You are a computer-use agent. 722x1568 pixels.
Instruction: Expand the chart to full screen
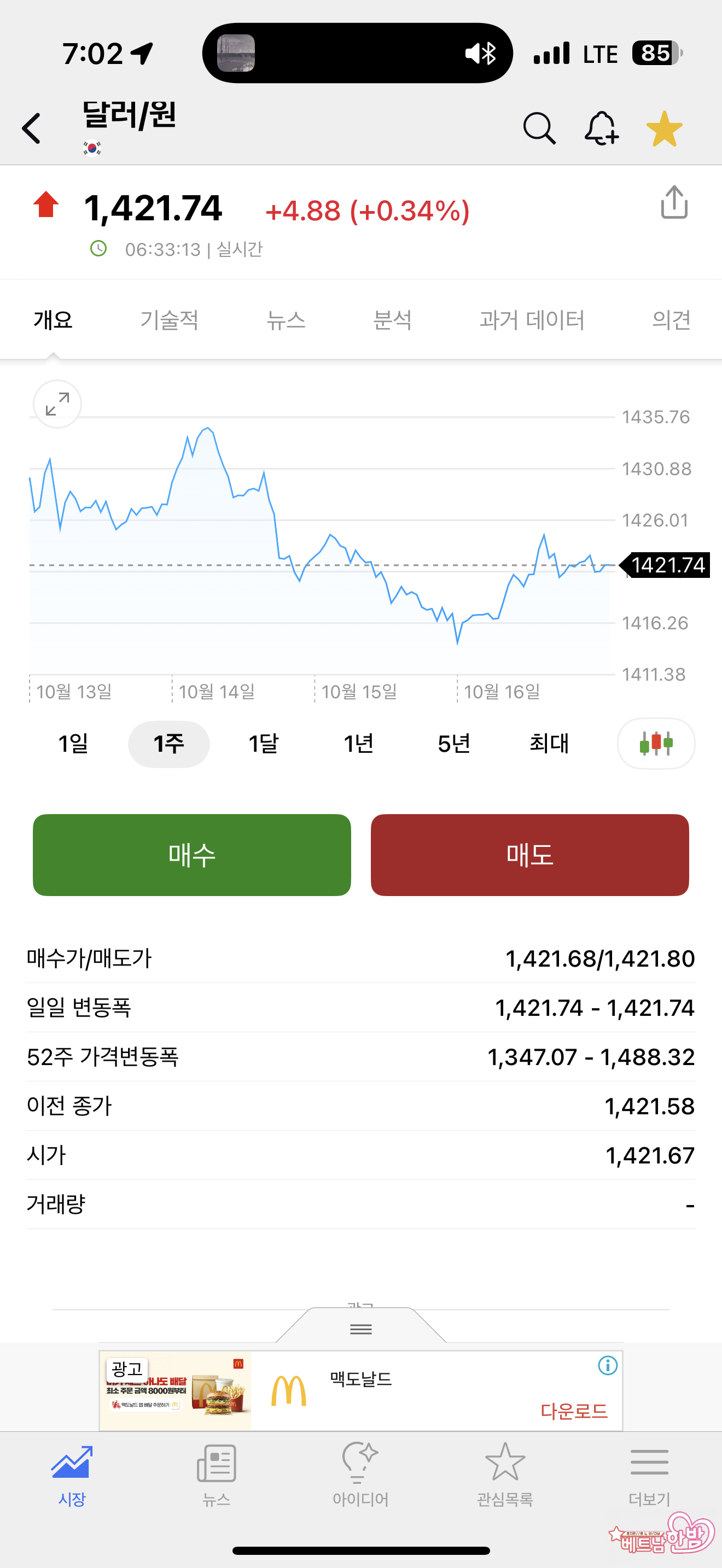[57, 404]
